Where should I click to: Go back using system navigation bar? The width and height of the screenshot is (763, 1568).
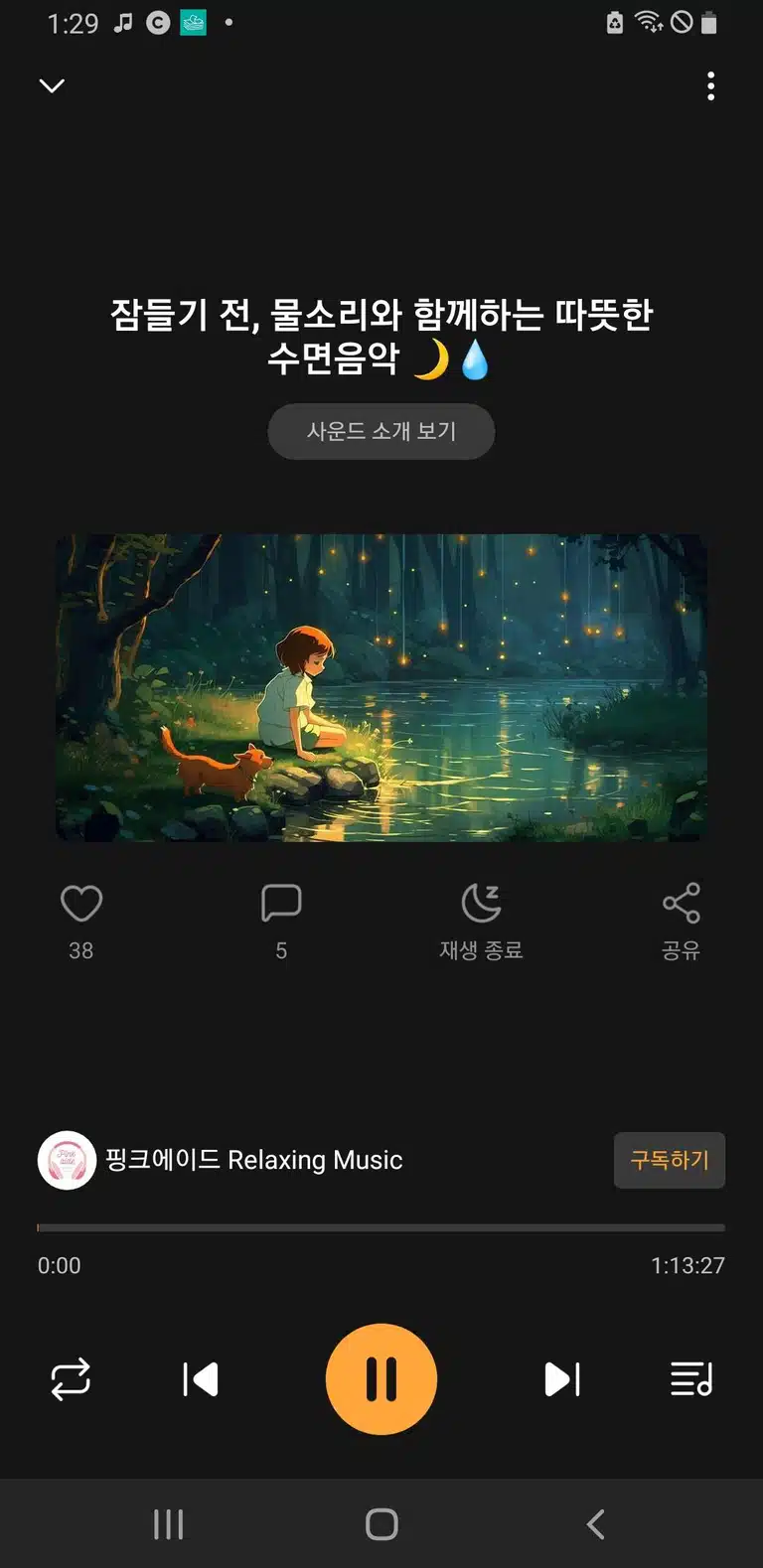click(595, 1524)
